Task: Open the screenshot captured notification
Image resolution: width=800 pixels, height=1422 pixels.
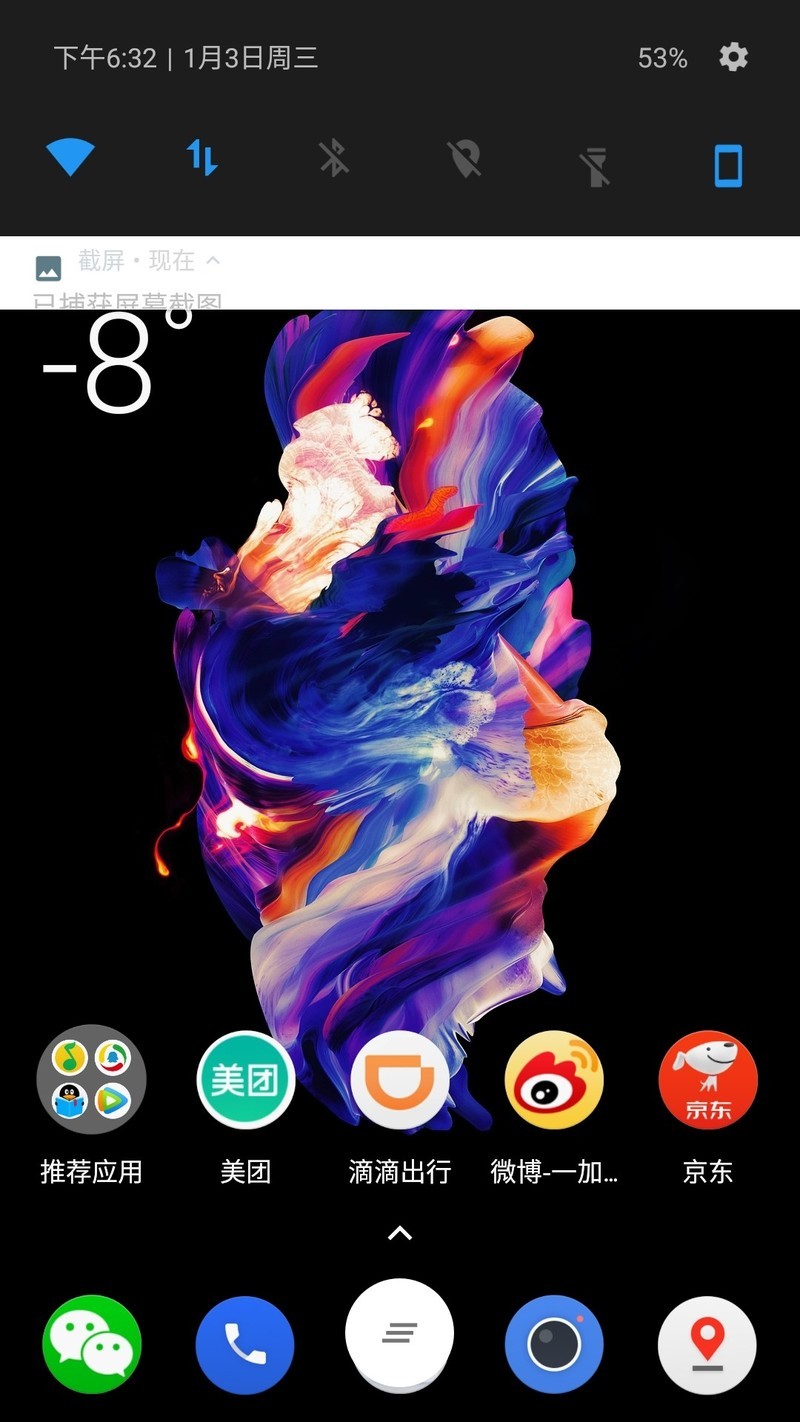Action: tap(400, 274)
